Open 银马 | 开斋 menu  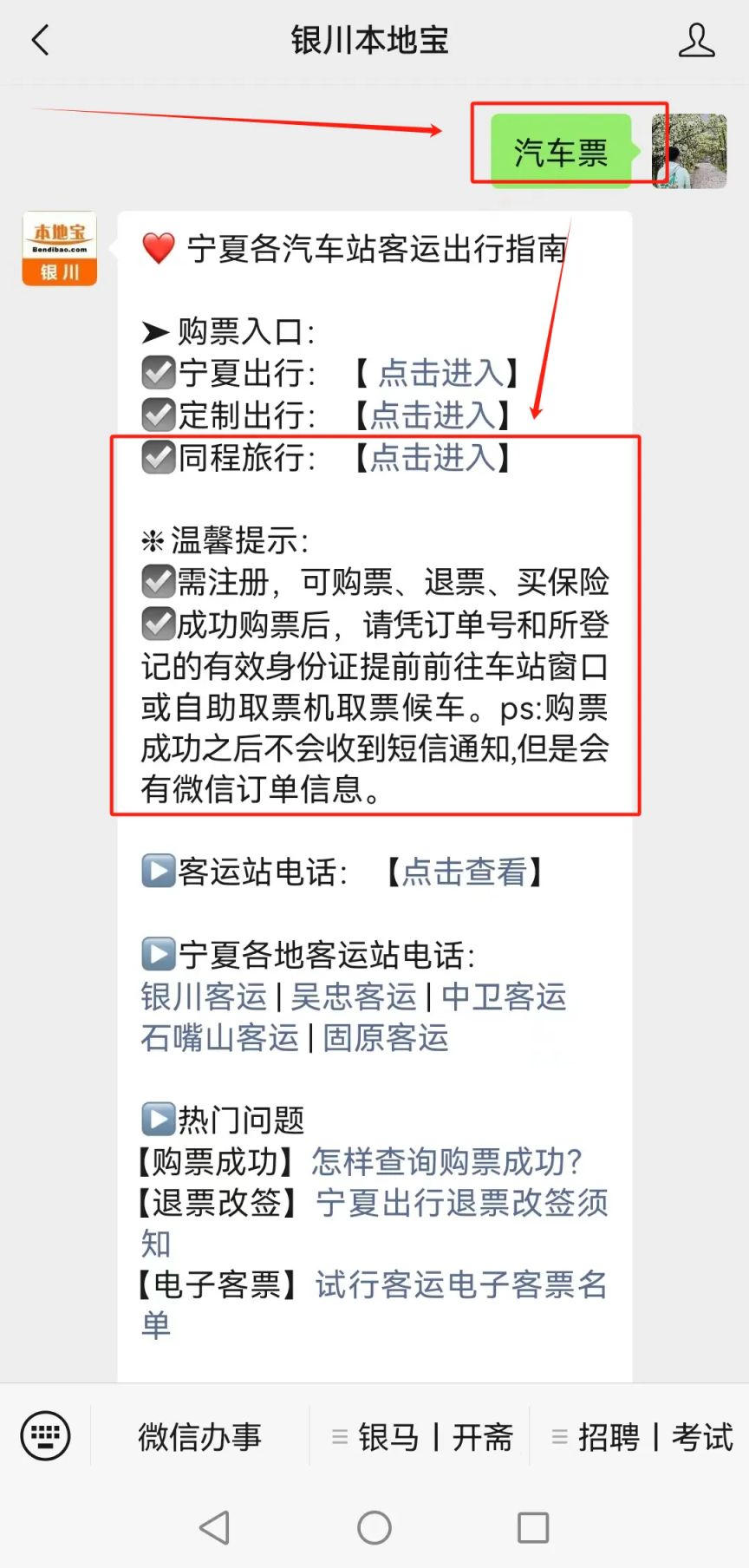coord(423,1437)
